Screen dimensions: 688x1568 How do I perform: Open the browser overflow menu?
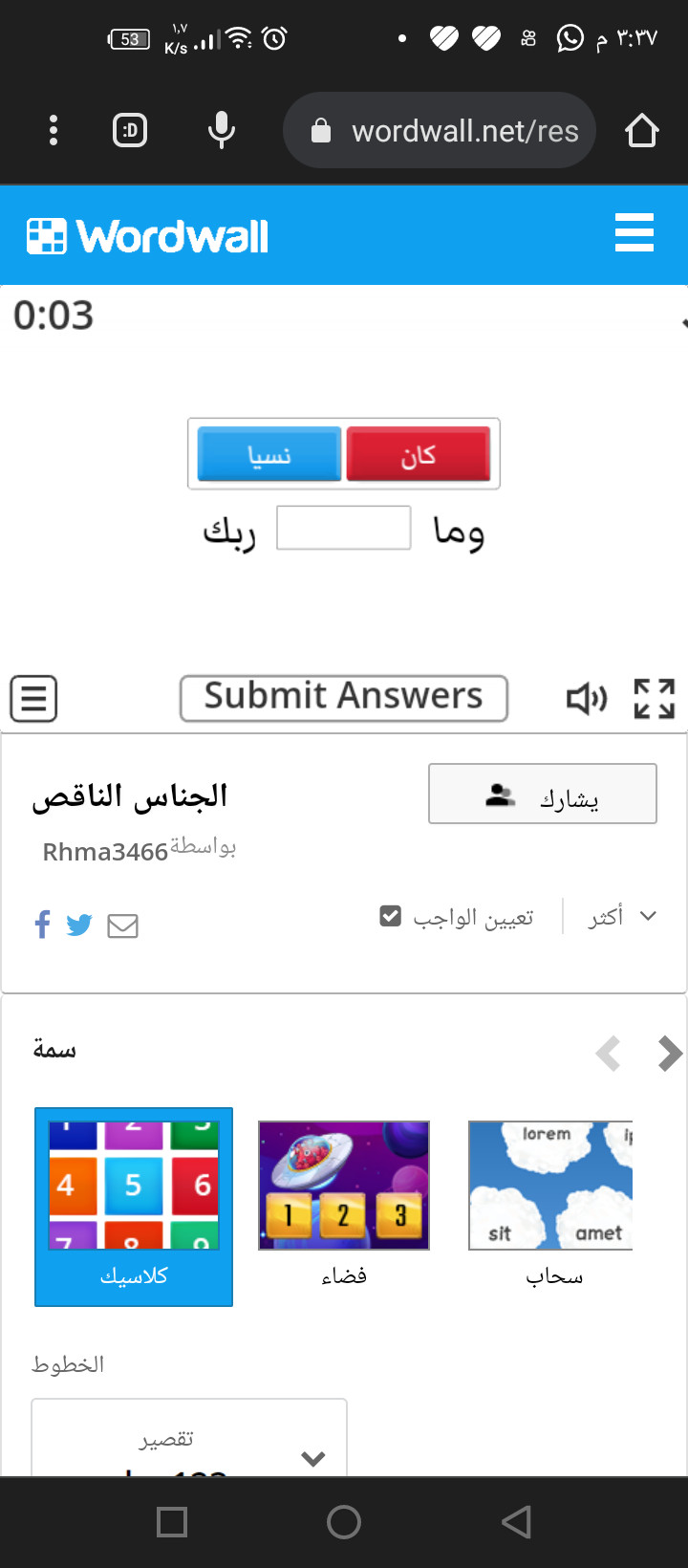tap(54, 130)
